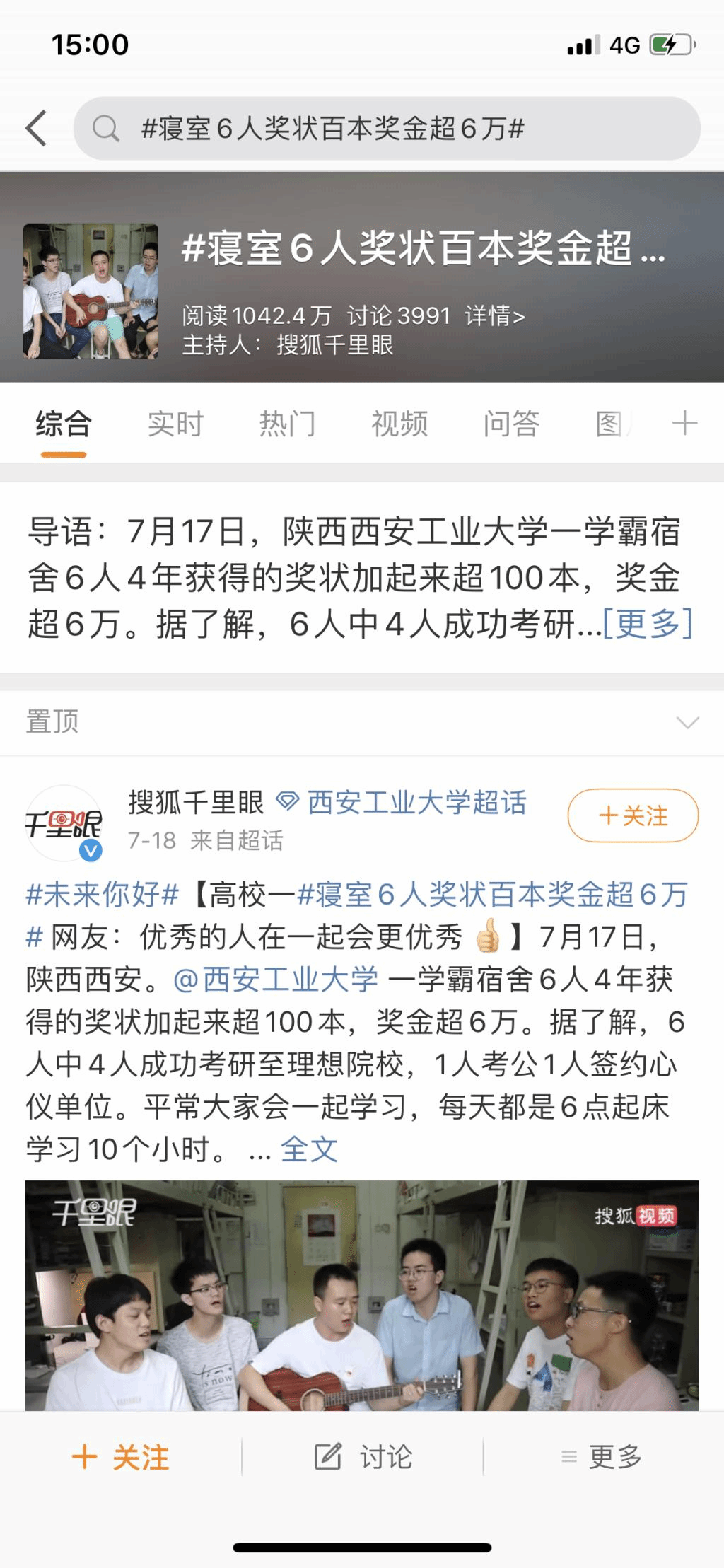Open the 更多 menu at the bottom

pyautogui.click(x=602, y=1458)
